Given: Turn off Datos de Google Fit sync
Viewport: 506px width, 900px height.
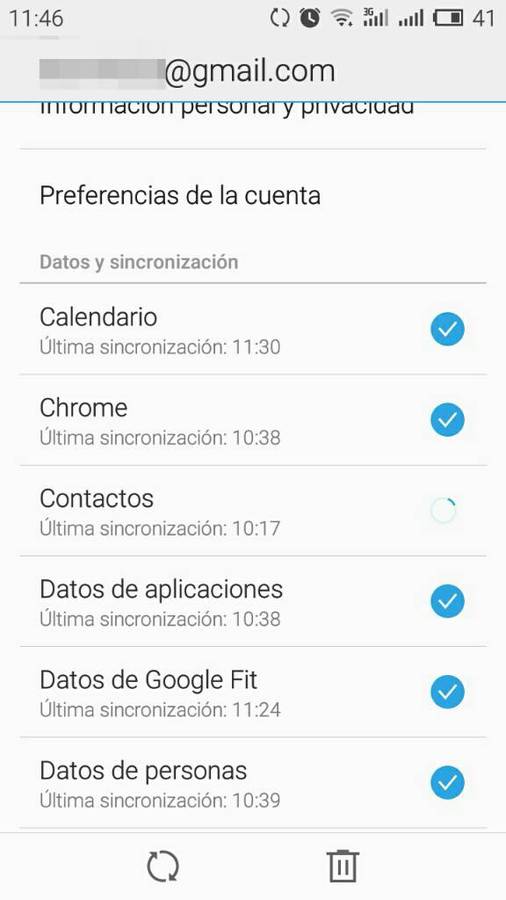Looking at the screenshot, I should 447,692.
